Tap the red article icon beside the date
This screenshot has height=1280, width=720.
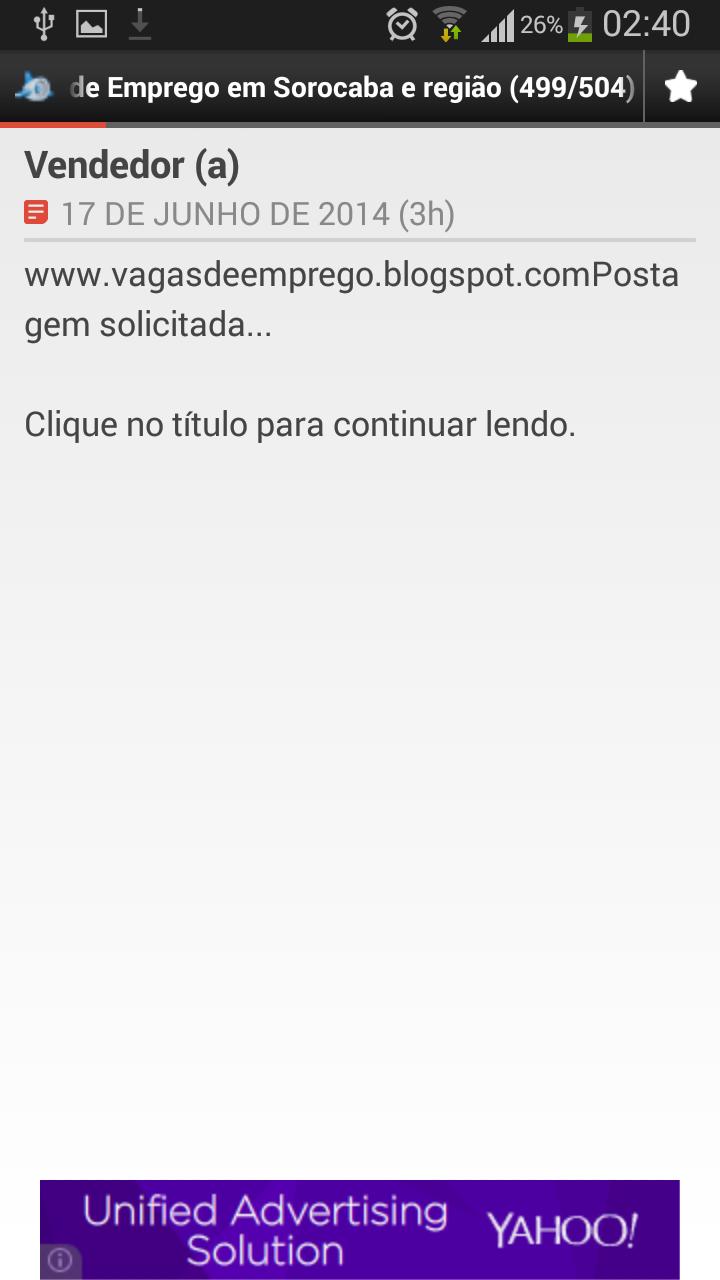37,211
